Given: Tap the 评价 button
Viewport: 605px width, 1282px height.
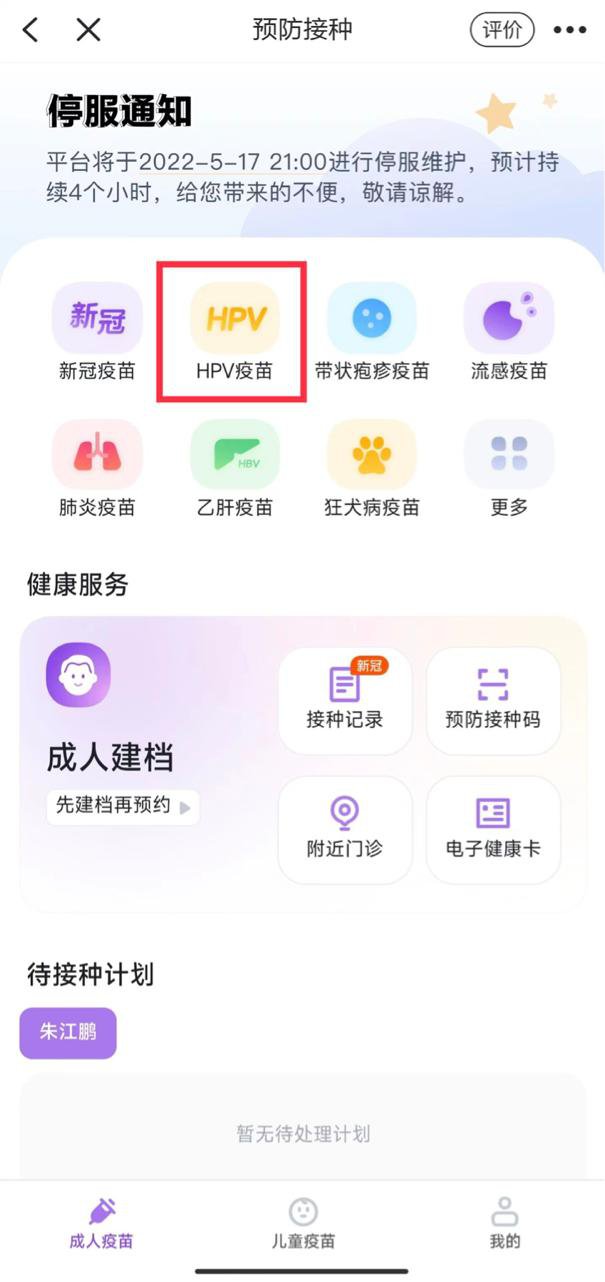Looking at the screenshot, I should tap(502, 30).
